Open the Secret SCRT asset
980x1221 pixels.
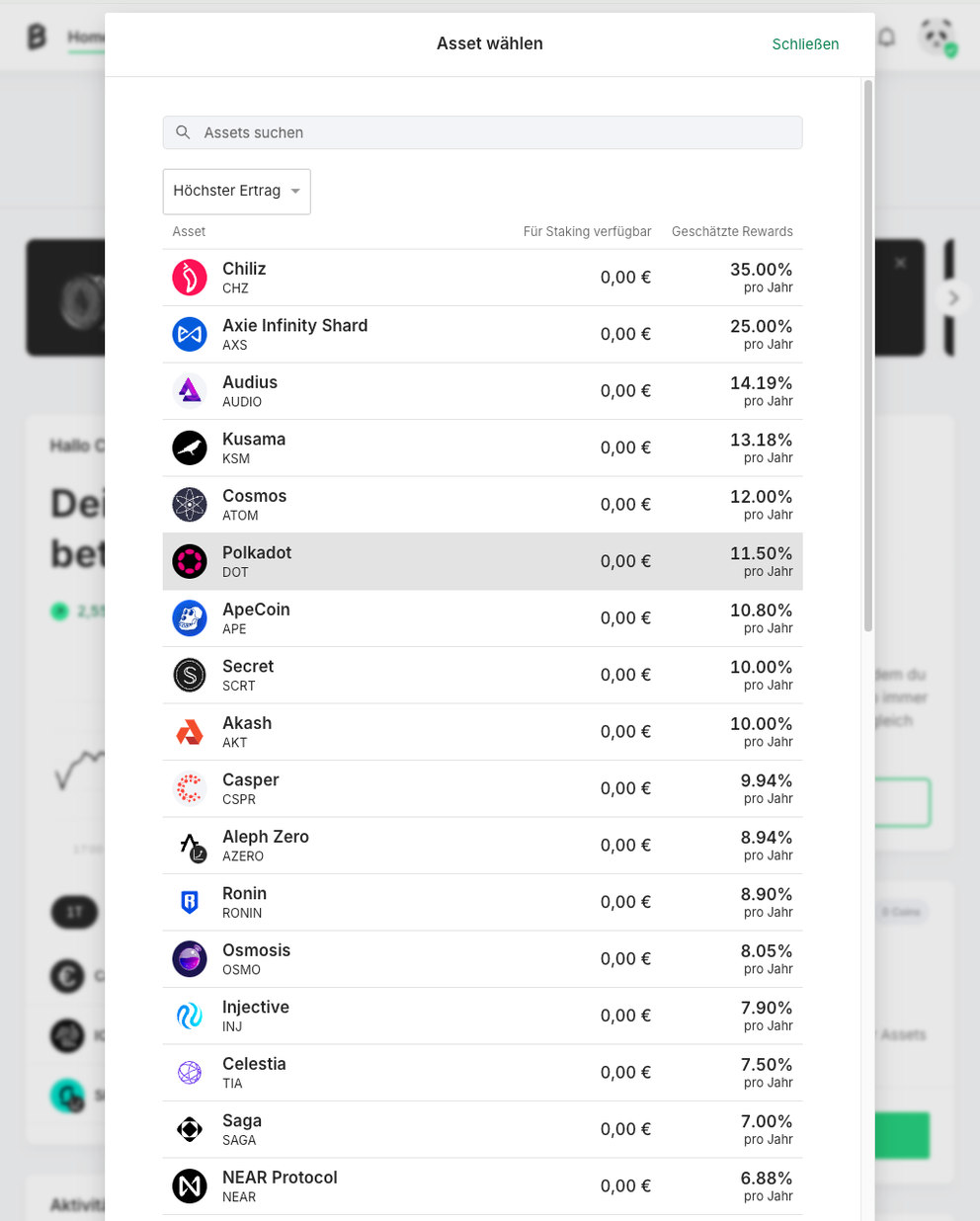(x=482, y=675)
